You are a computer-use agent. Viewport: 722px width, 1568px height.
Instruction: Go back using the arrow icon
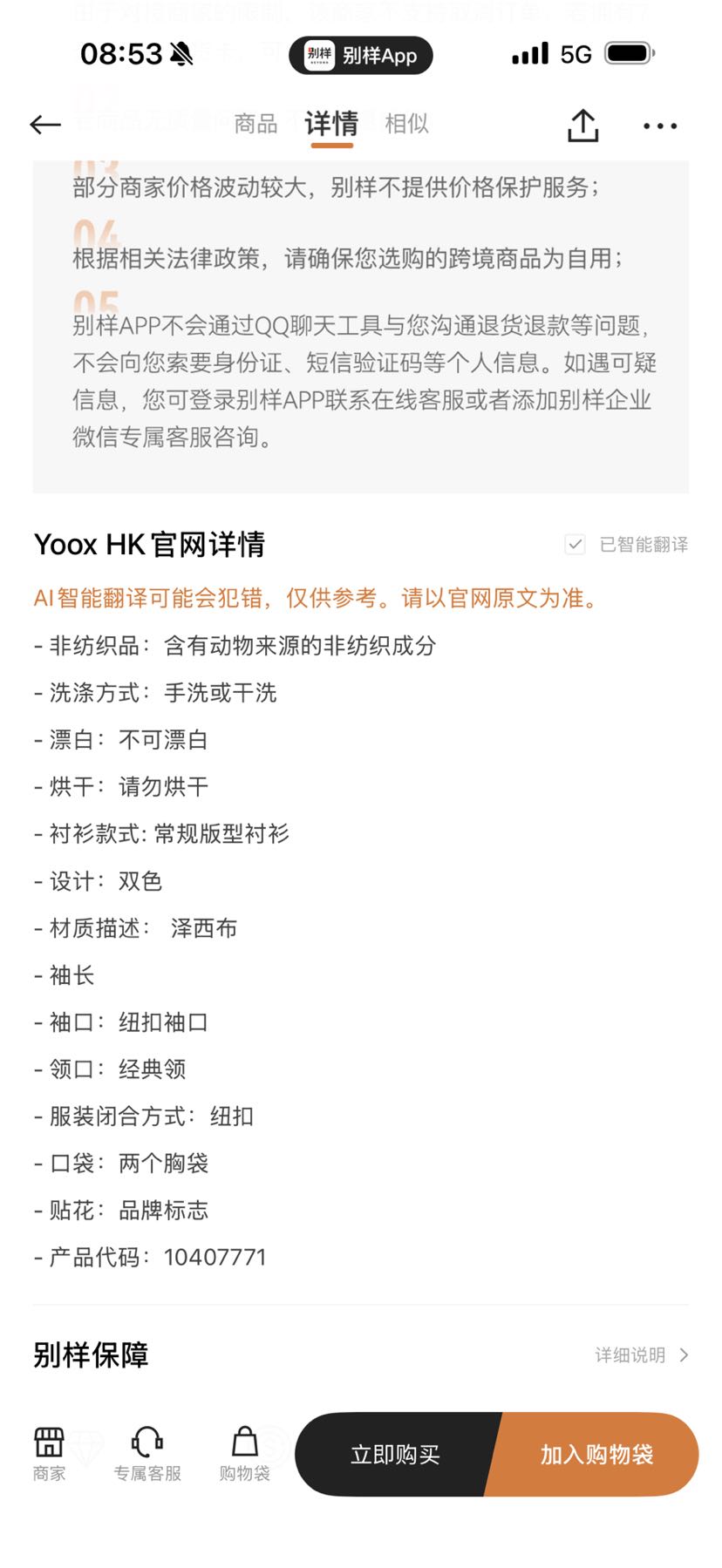45,126
